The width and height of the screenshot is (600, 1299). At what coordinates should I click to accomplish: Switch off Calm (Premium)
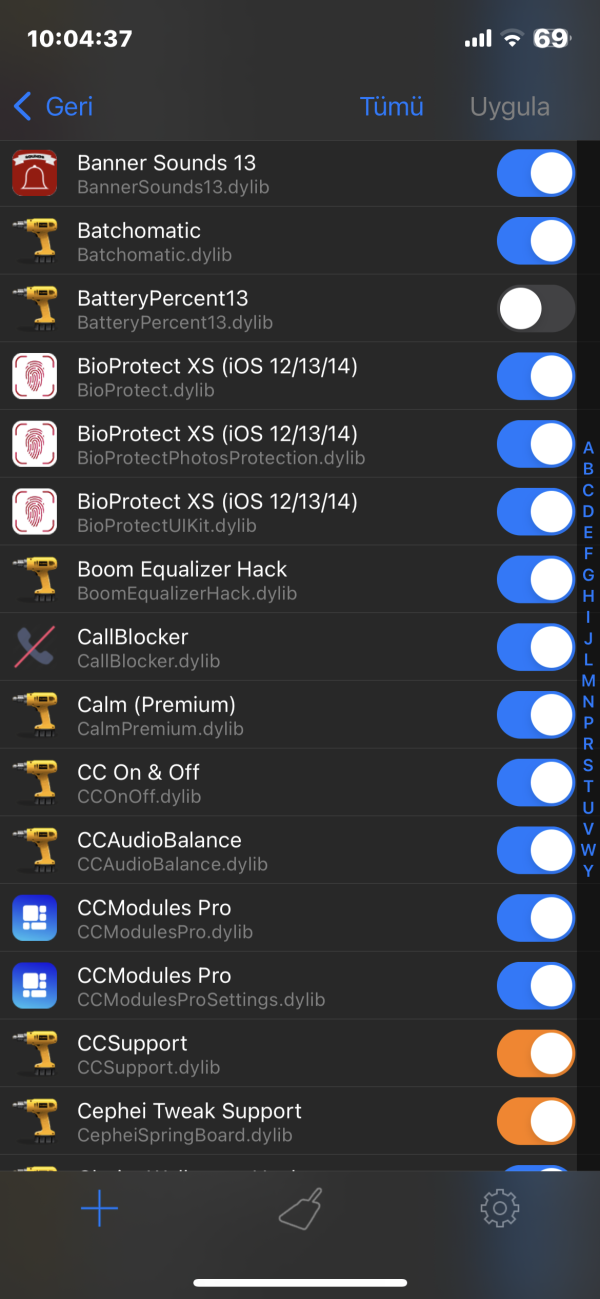point(535,715)
